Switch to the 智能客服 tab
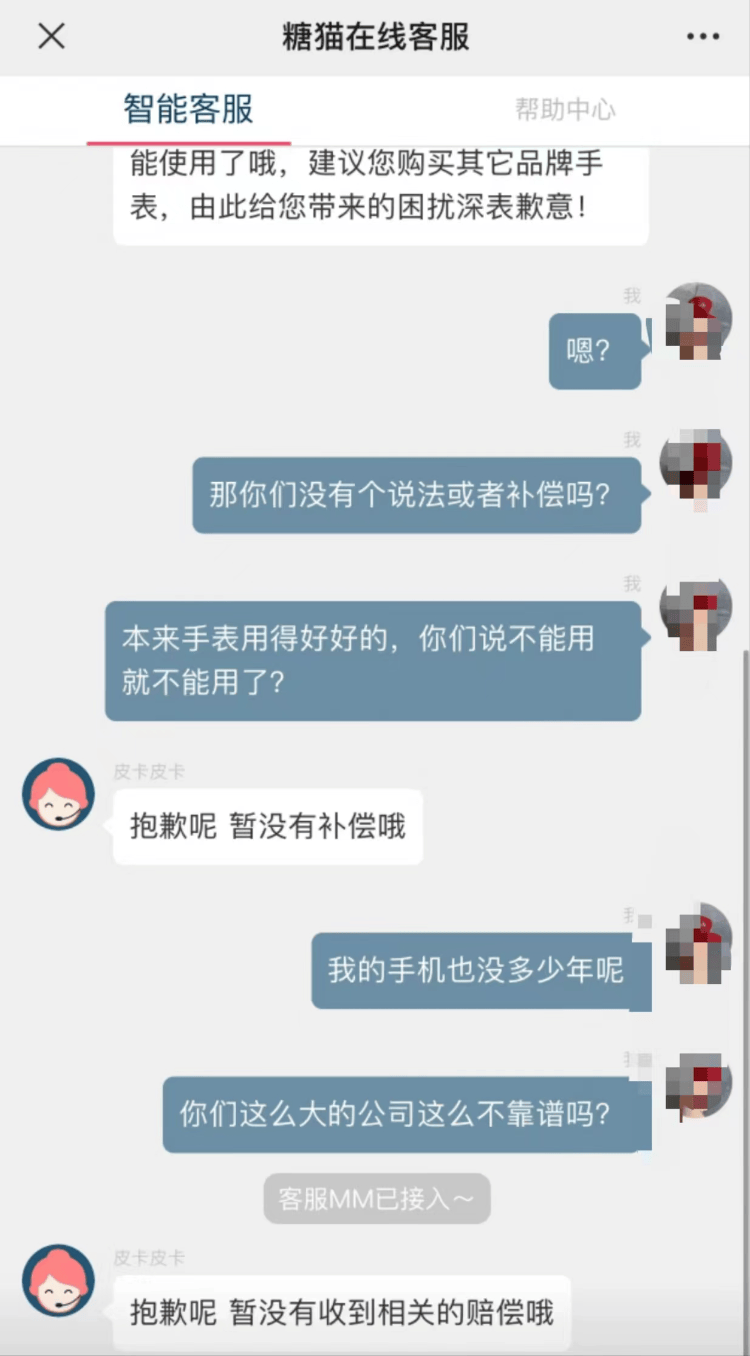The image size is (750, 1356). pos(188,109)
